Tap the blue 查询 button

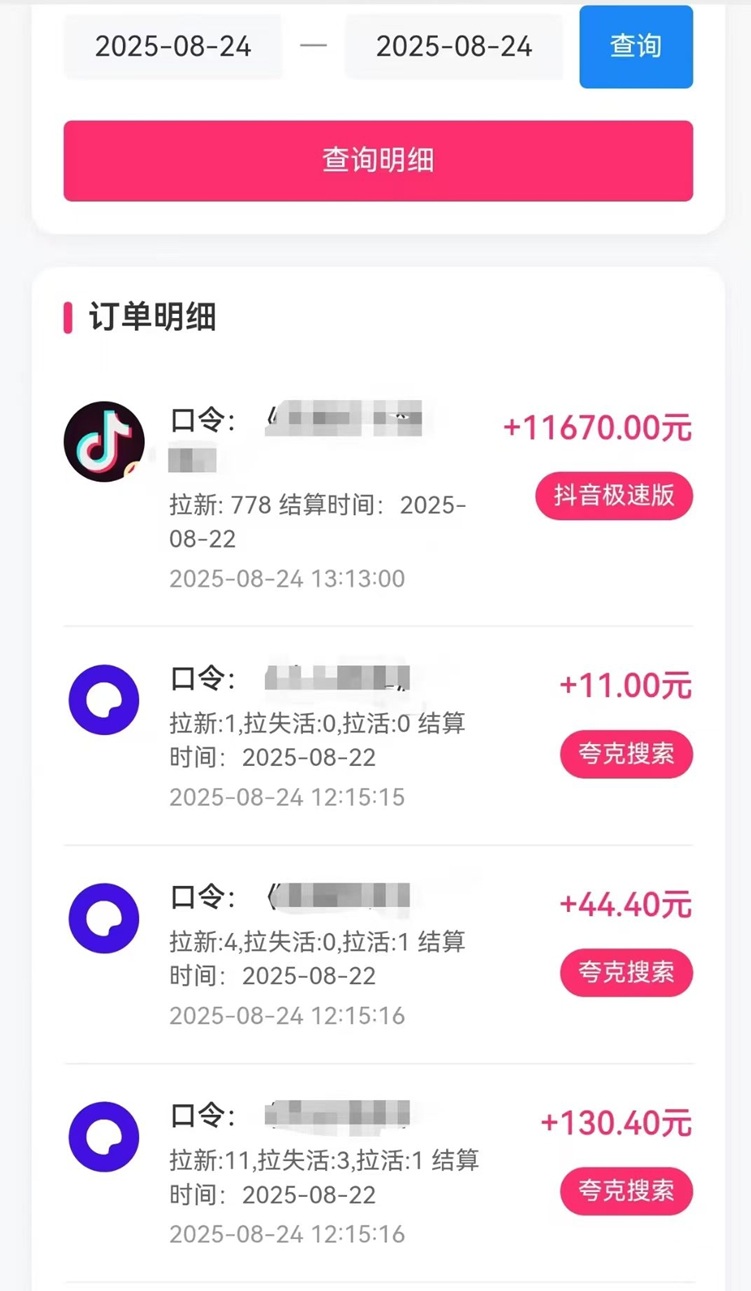coord(636,46)
